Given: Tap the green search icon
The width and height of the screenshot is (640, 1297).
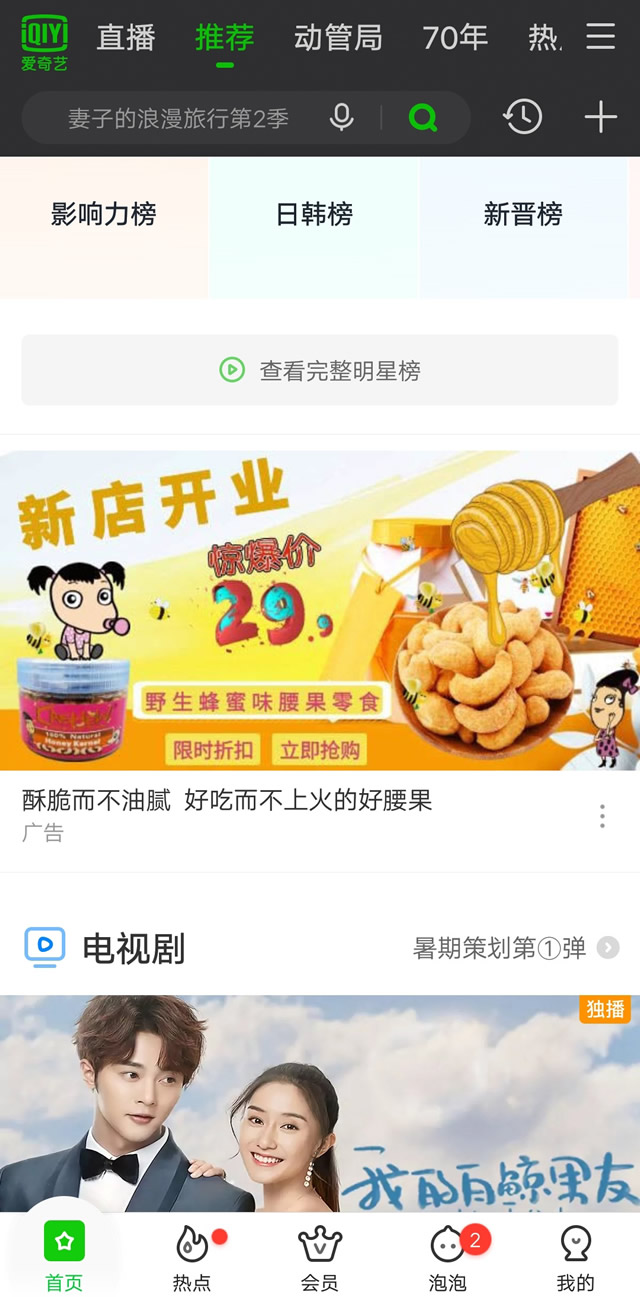Looking at the screenshot, I should tap(423, 118).
